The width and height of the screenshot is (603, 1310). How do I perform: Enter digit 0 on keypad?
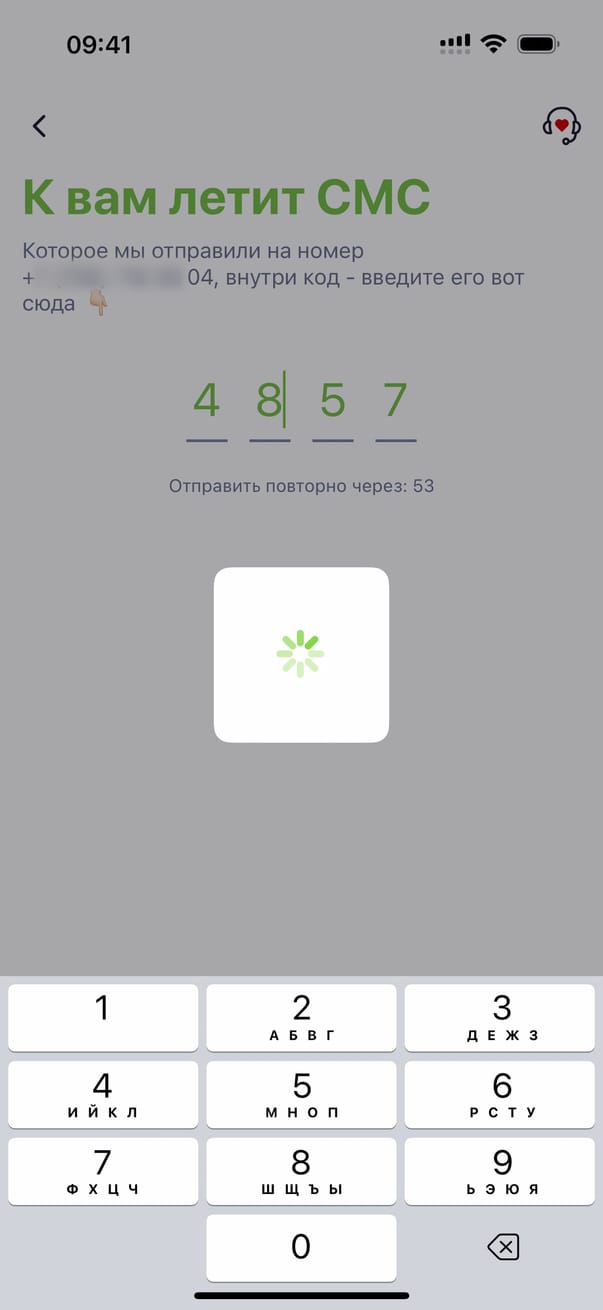pyautogui.click(x=301, y=1247)
